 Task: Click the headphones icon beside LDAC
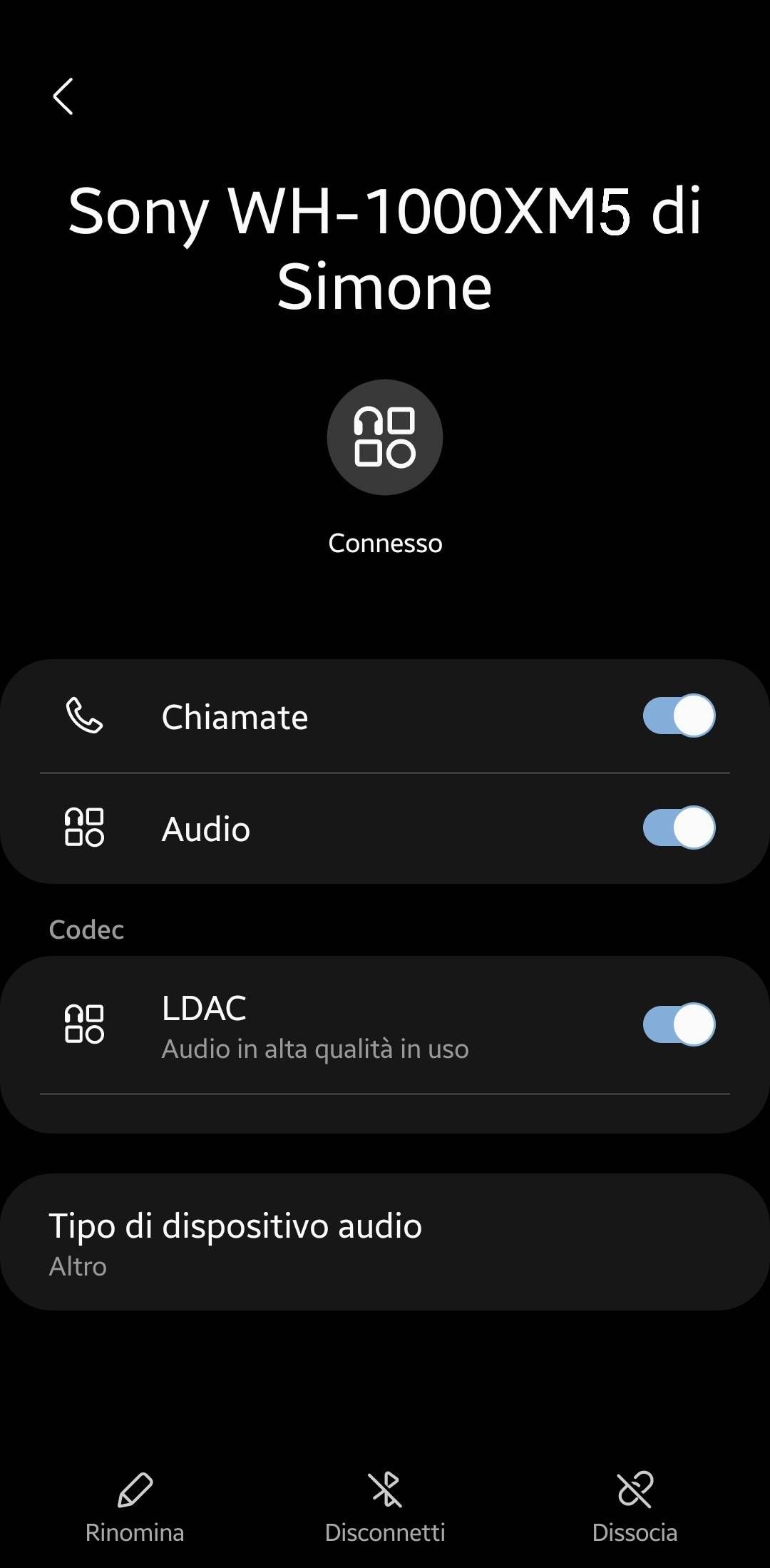(x=85, y=1024)
